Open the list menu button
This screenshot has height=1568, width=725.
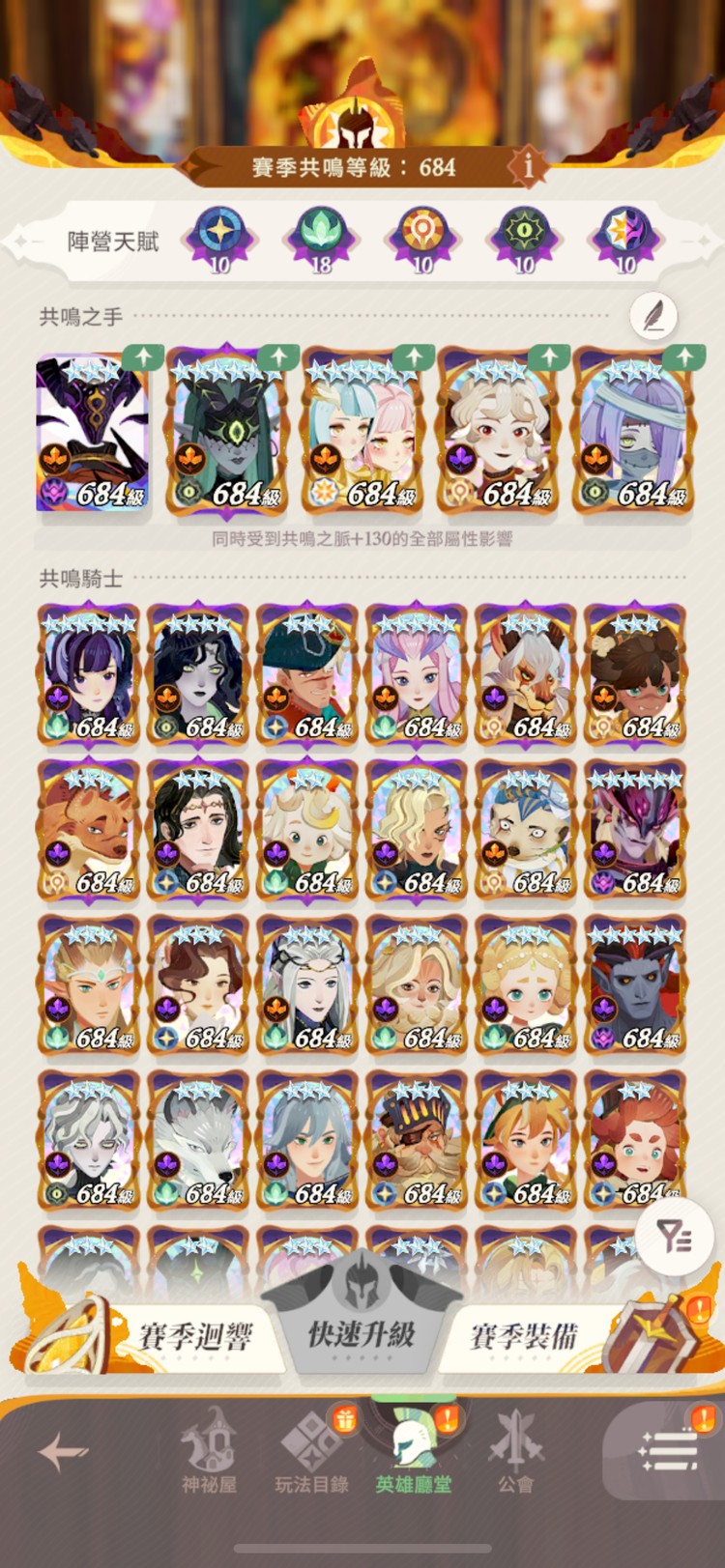coord(669,1450)
